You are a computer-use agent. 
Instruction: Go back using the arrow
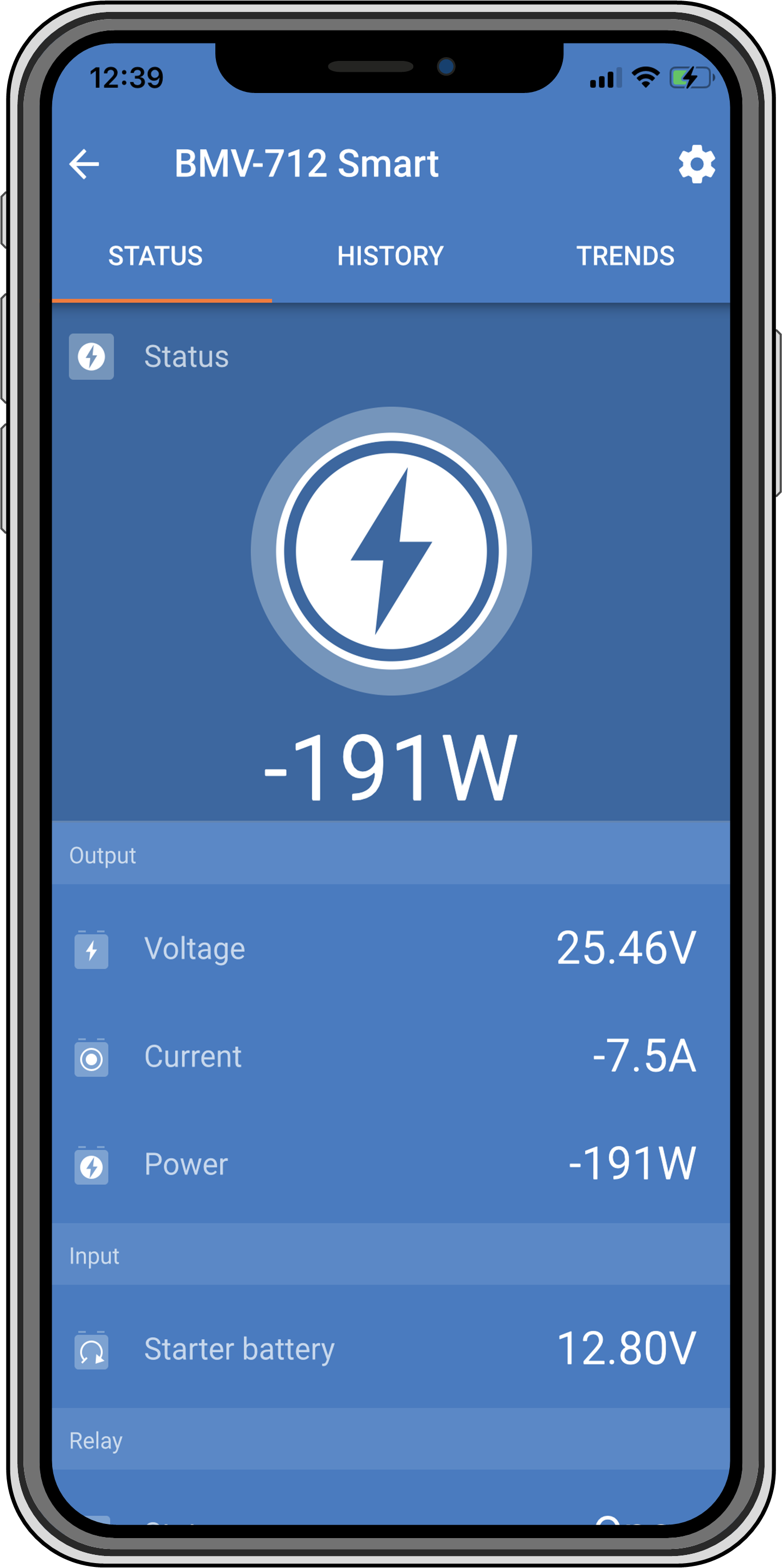[x=84, y=164]
